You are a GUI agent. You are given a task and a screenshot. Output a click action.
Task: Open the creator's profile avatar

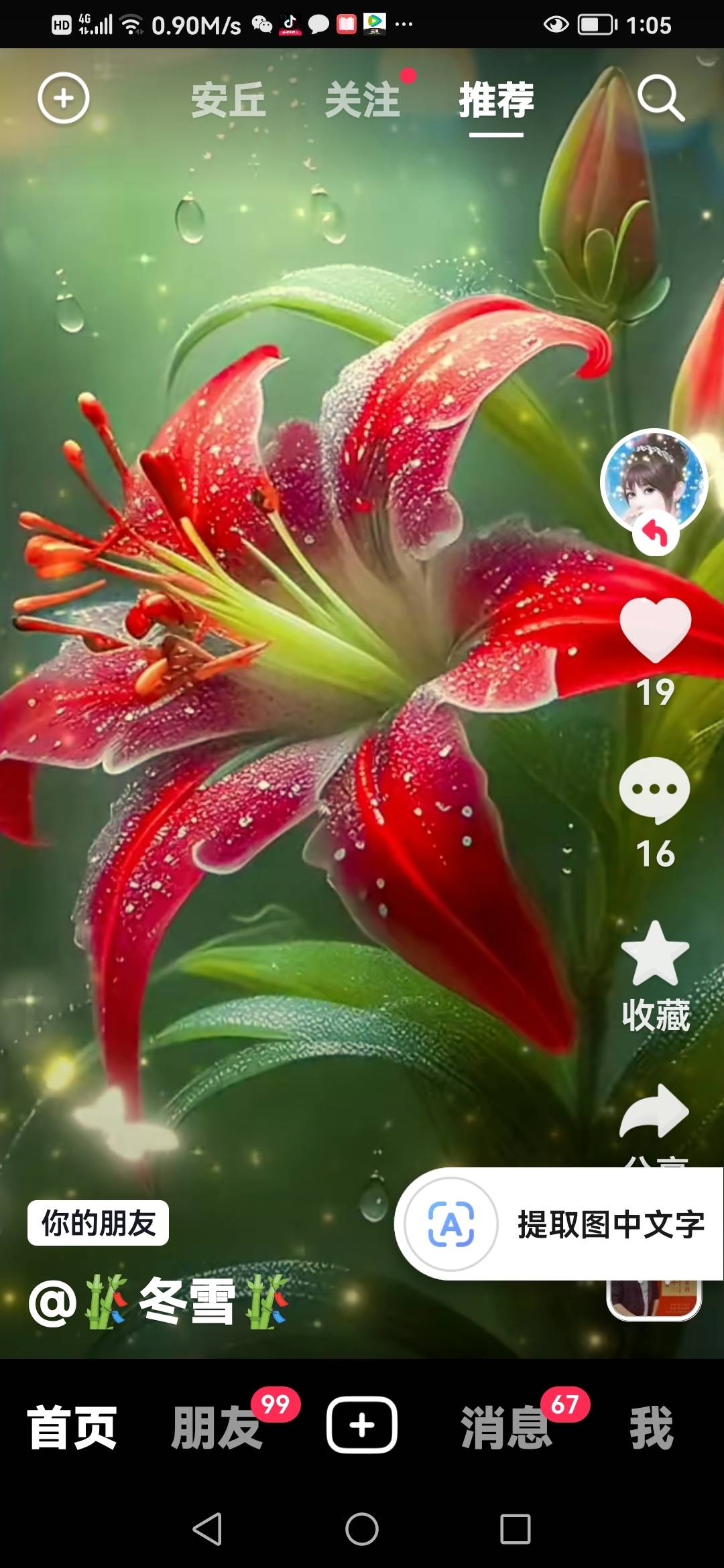coord(654,481)
